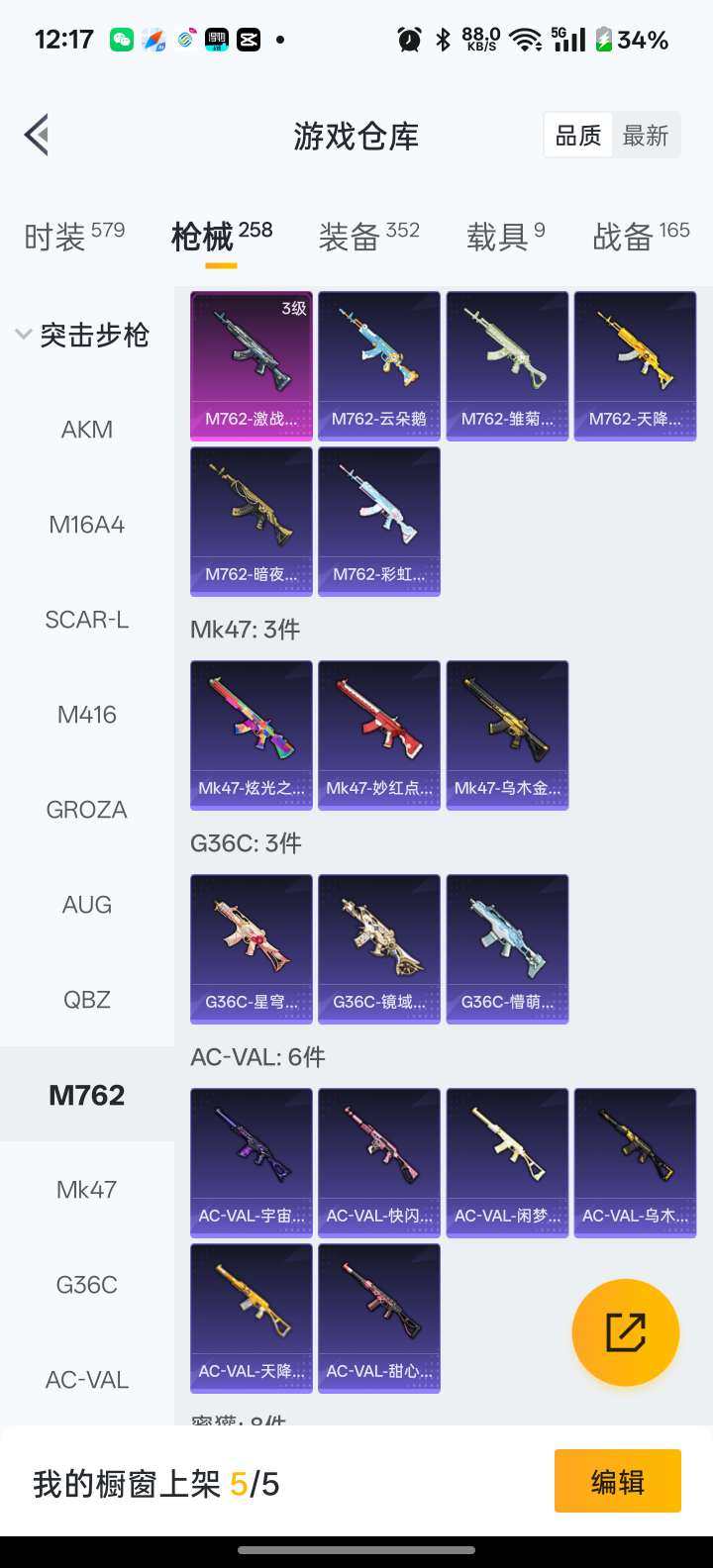
Task: Select AKM in the weapon list
Action: coord(87,430)
